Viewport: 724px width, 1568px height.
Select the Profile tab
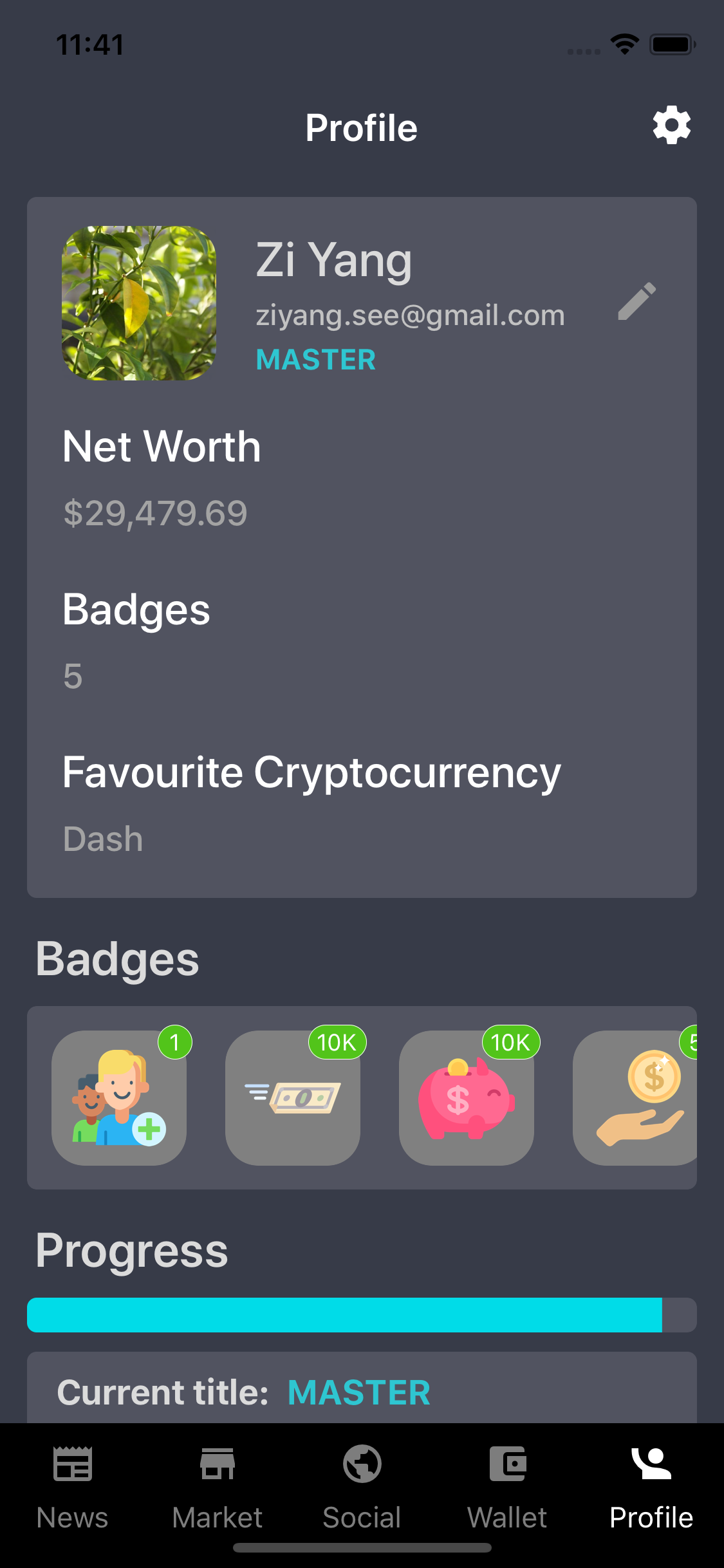[651, 1487]
